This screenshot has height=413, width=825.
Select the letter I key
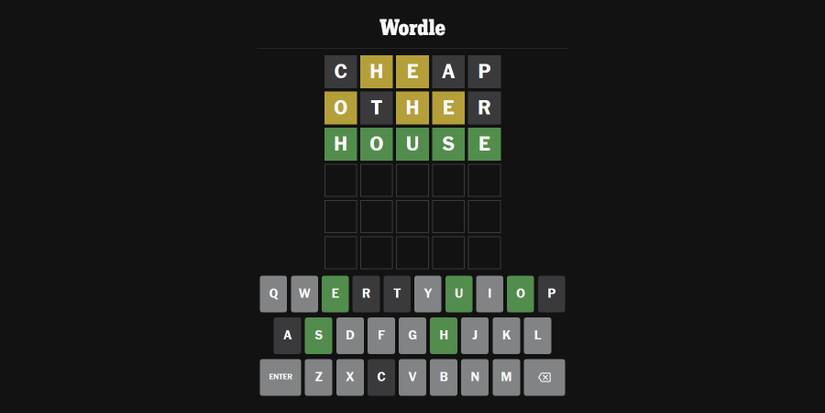[490, 294]
